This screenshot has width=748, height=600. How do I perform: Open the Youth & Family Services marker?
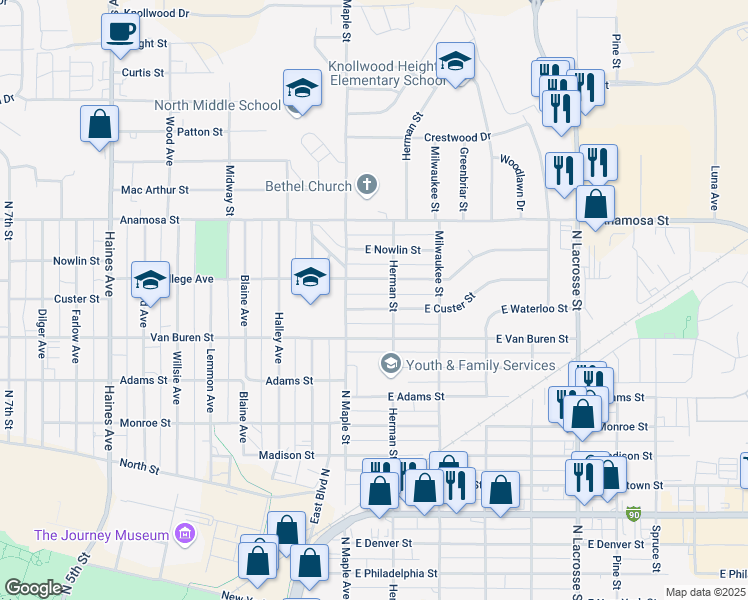(391, 365)
